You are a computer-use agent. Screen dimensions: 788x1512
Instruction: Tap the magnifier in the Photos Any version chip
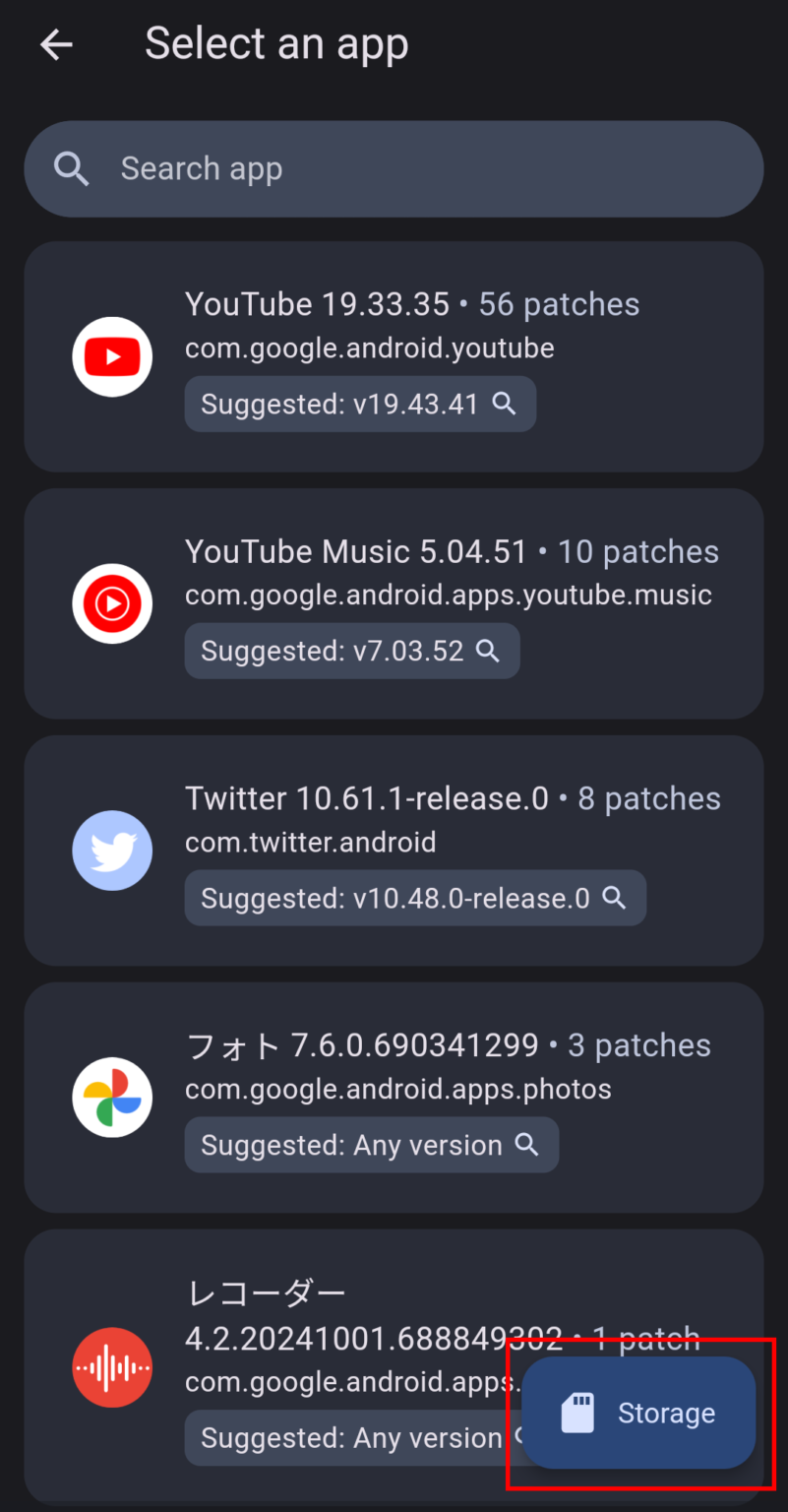(527, 1145)
